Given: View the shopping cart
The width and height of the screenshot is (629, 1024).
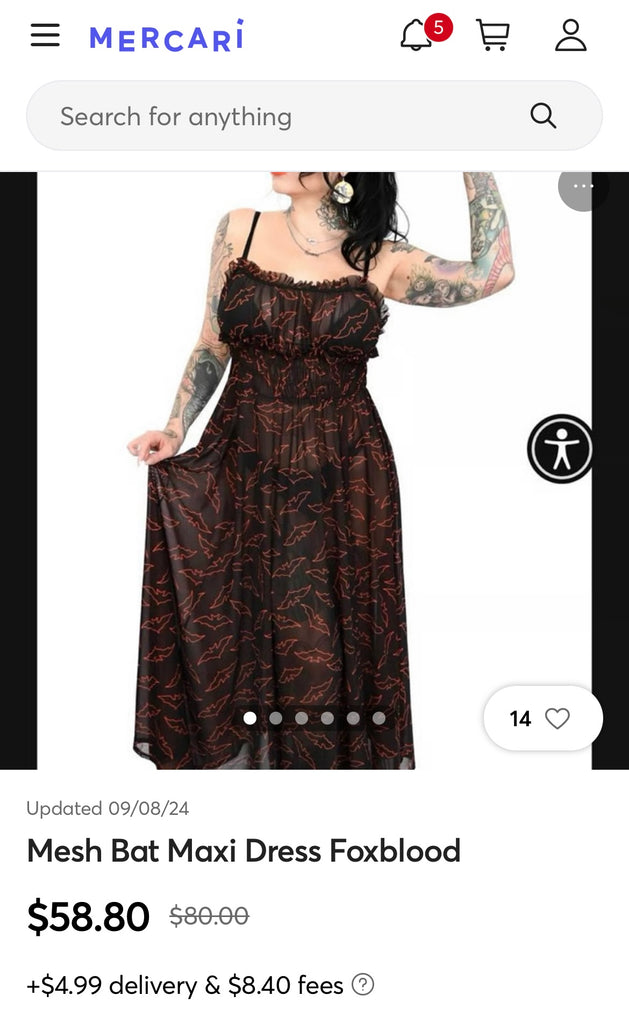Looking at the screenshot, I should click(x=493, y=35).
